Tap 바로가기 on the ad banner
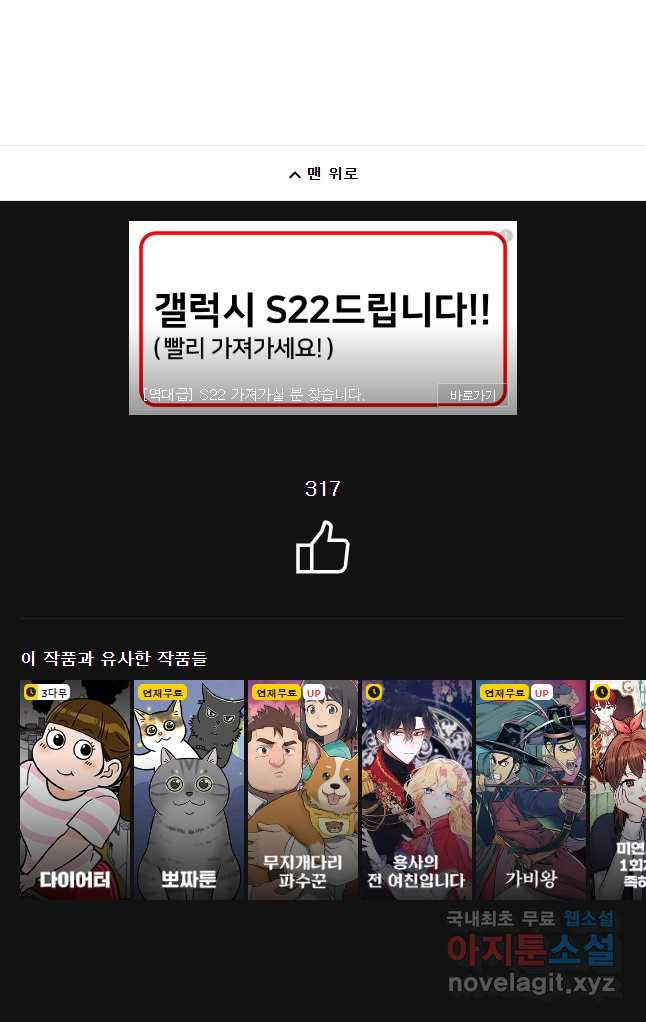646x1022 pixels. coord(472,395)
